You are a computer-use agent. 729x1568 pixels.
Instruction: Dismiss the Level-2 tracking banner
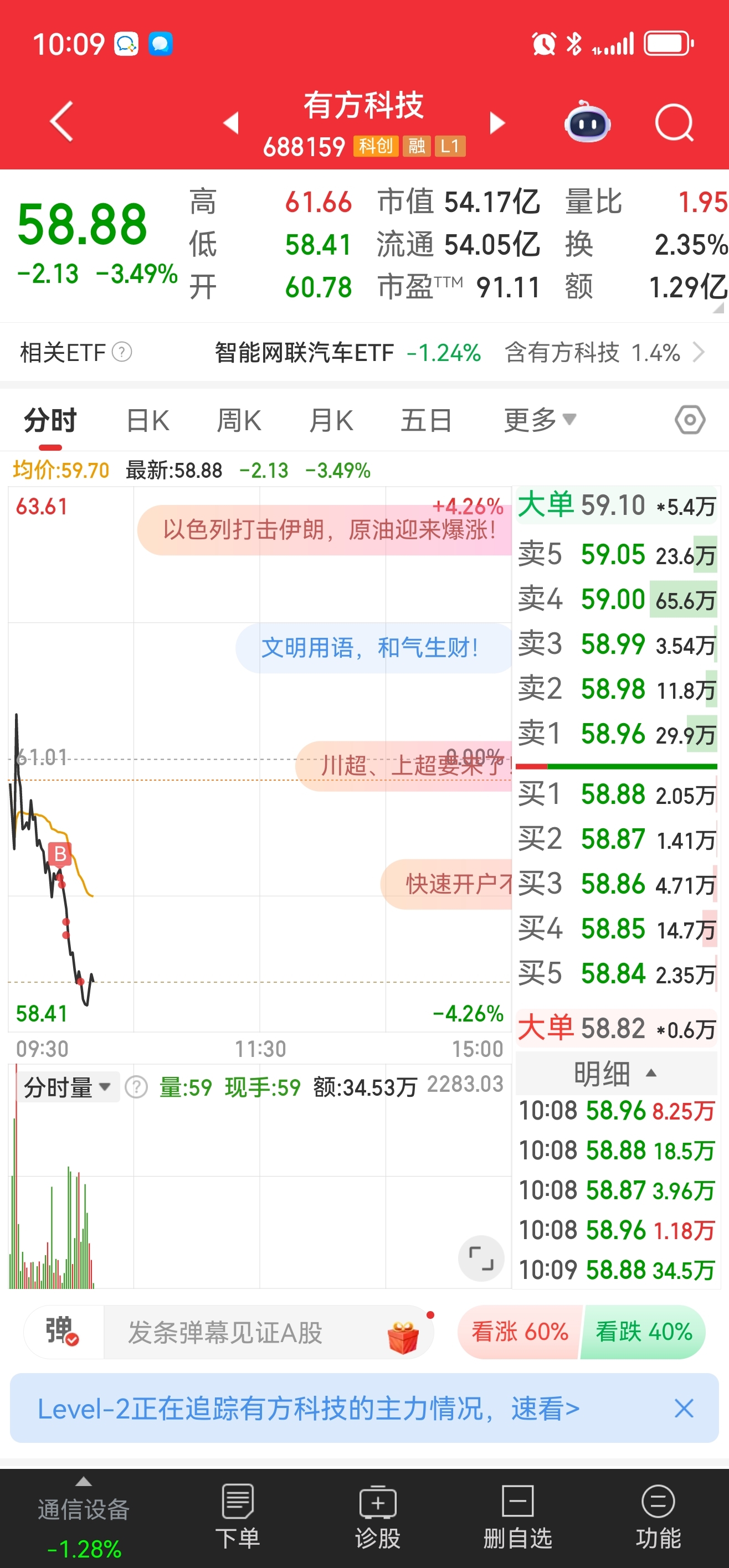[x=684, y=1408]
